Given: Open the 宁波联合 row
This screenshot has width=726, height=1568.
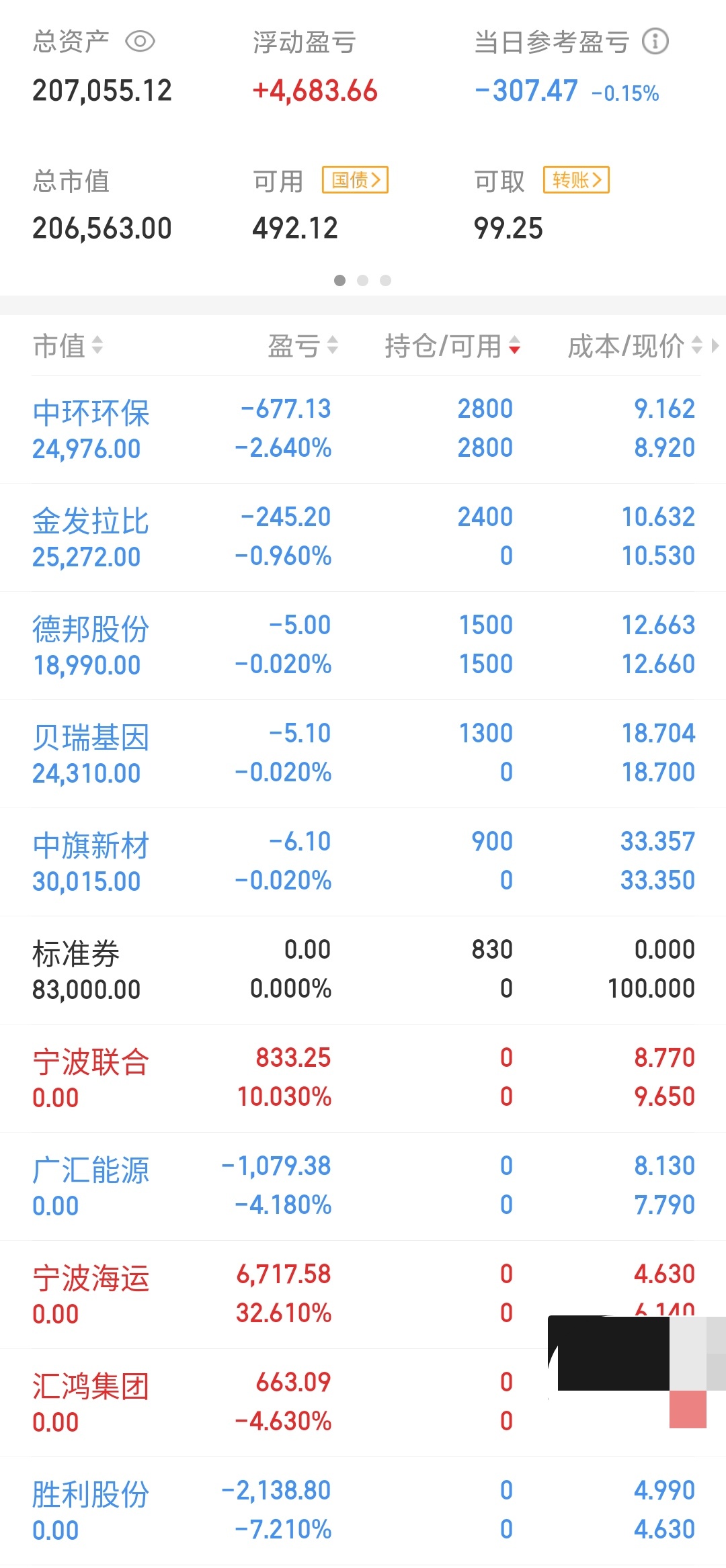Looking at the screenshot, I should point(363,1078).
